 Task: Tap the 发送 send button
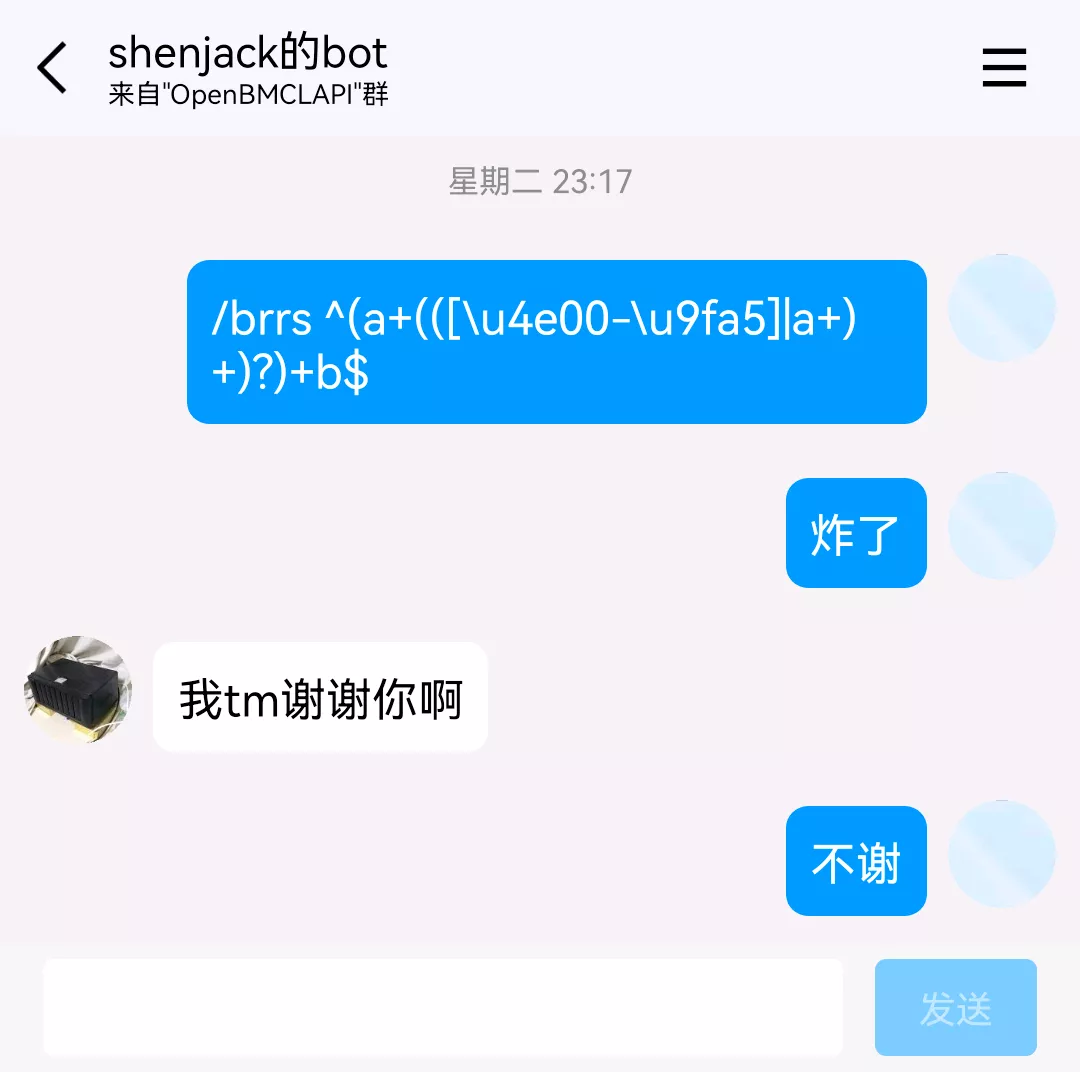[x=955, y=1007]
